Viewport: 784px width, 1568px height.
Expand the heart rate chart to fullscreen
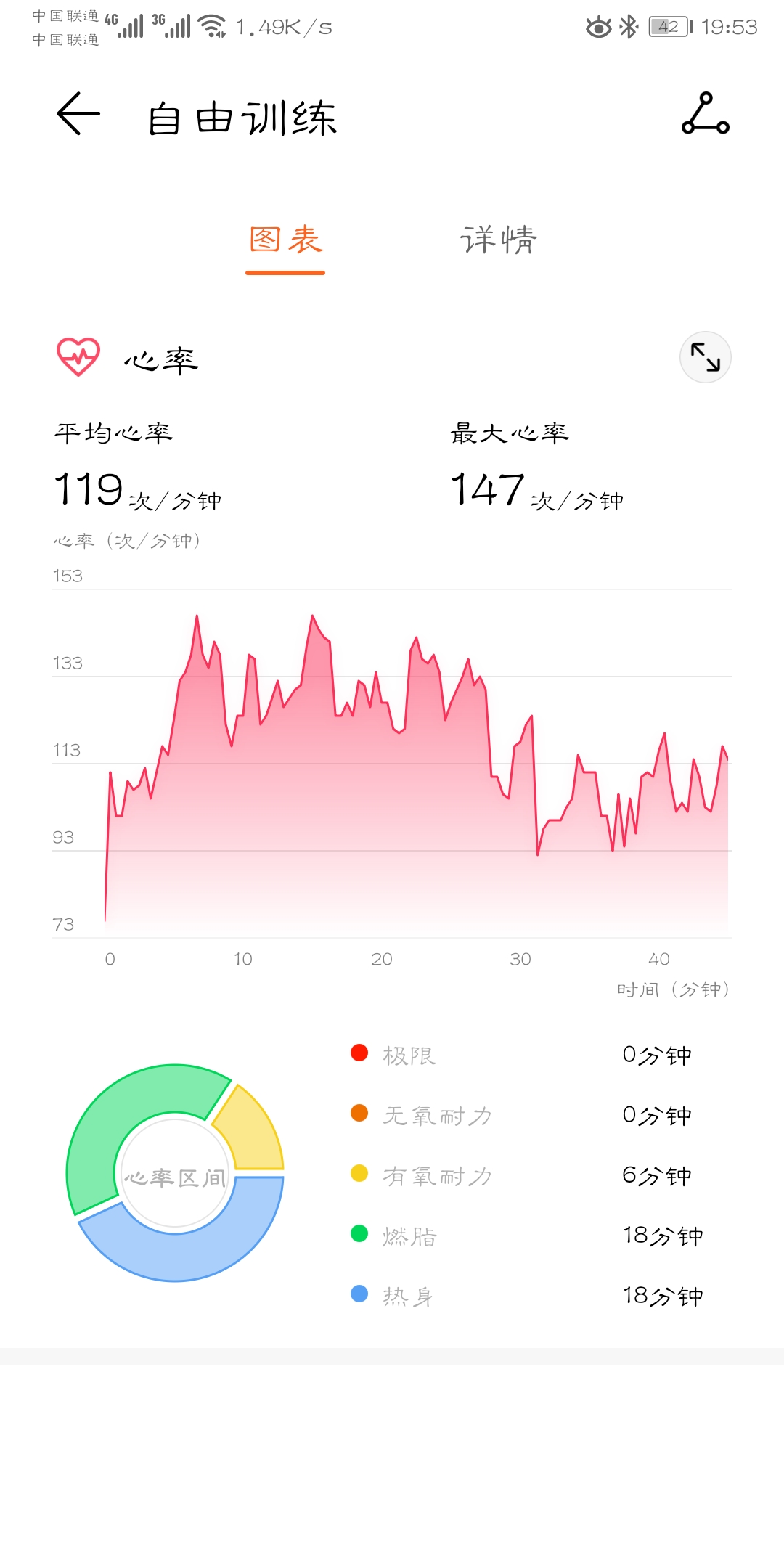click(x=705, y=357)
